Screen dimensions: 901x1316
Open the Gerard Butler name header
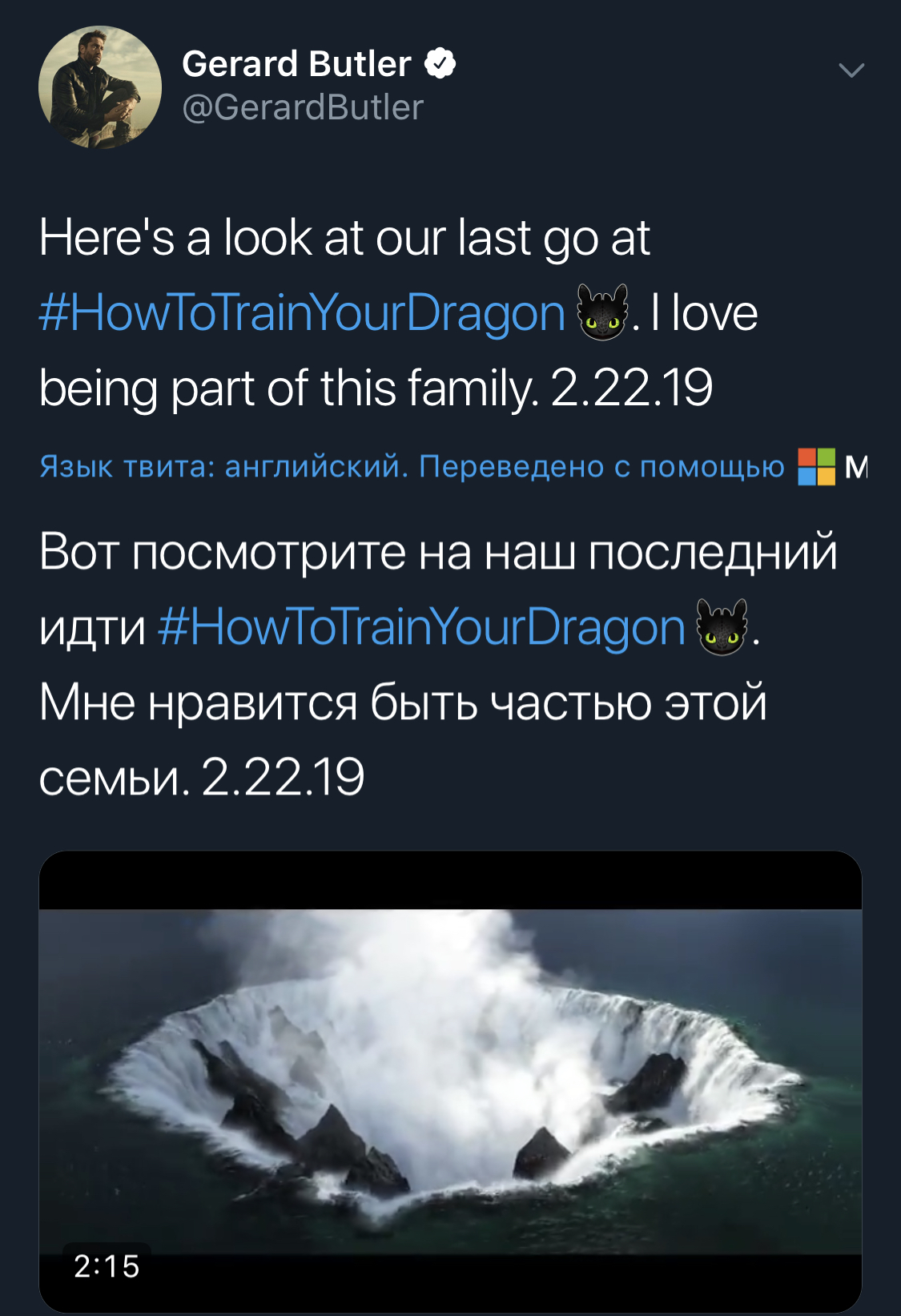pos(296,64)
